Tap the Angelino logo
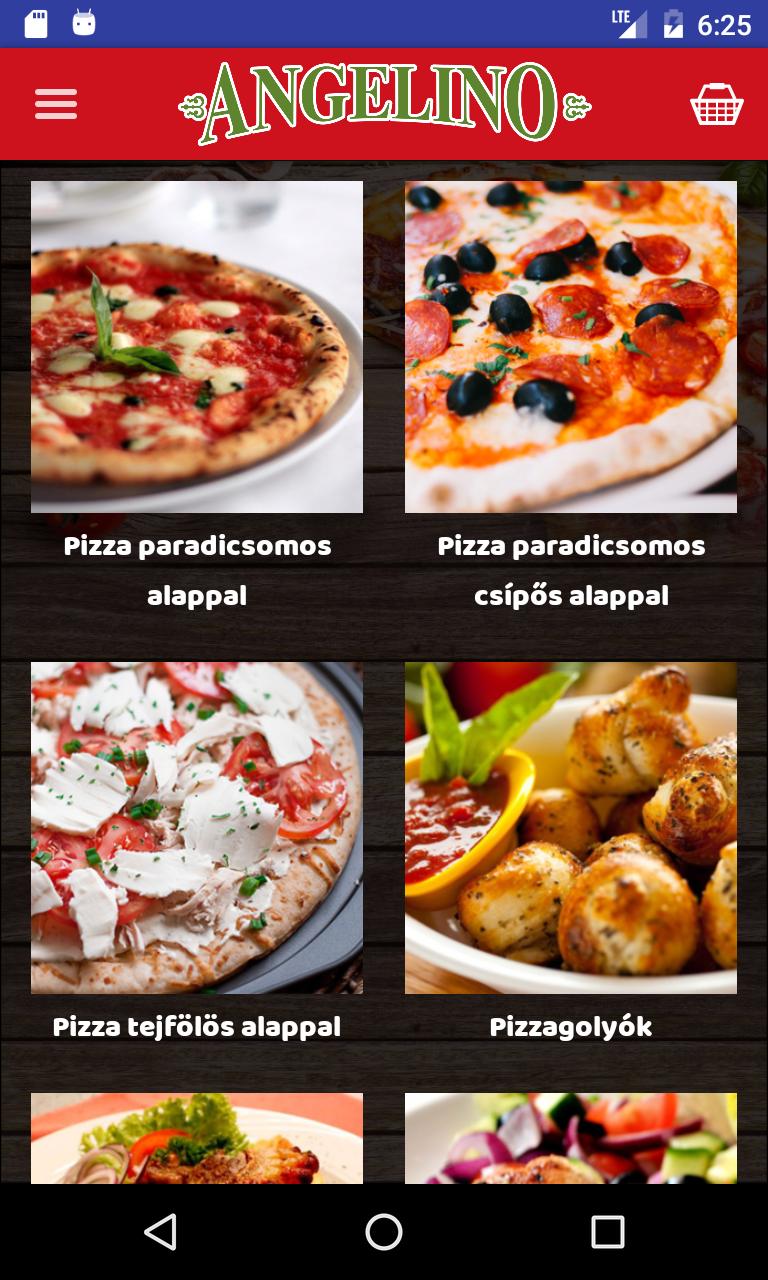This screenshot has width=768, height=1280. (x=384, y=103)
